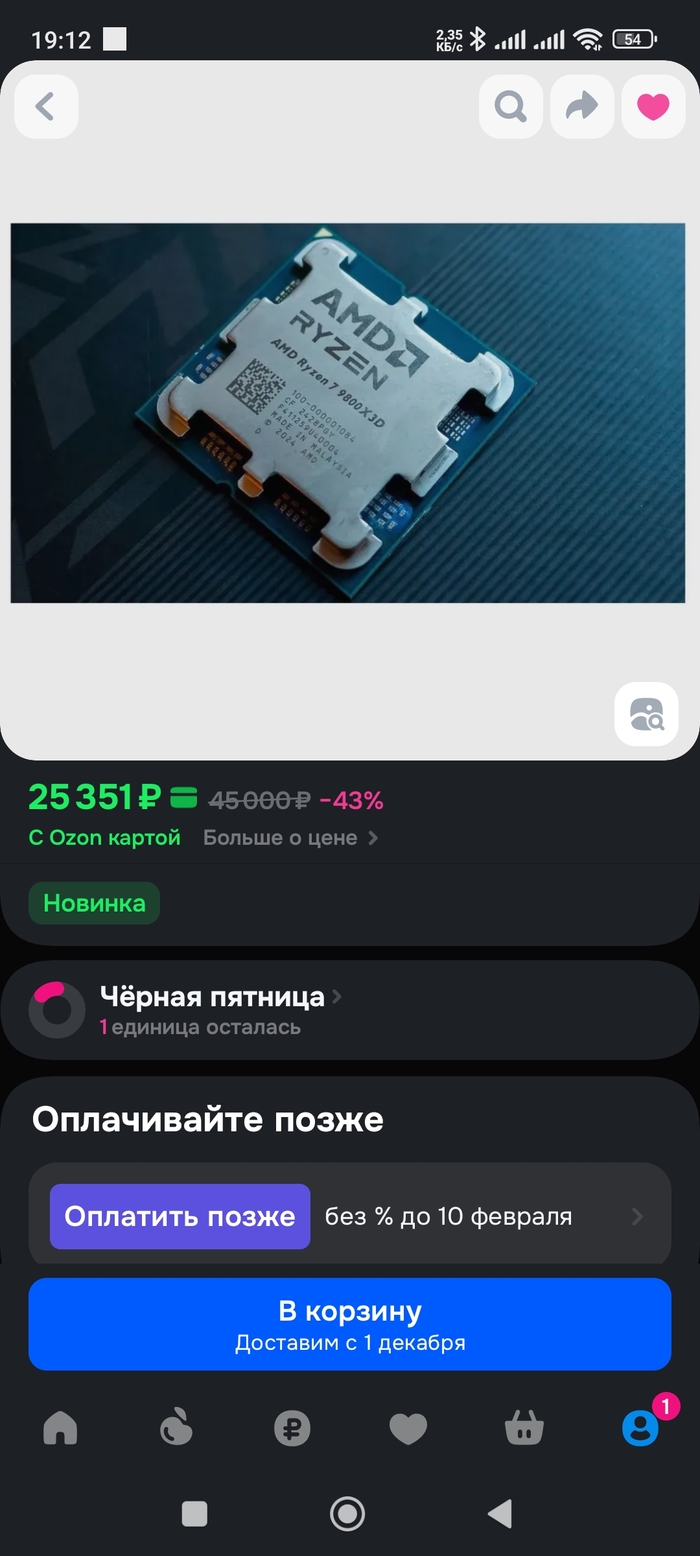Open the Чёрная пятница promotion
This screenshot has height=1556, width=700.
(x=212, y=997)
